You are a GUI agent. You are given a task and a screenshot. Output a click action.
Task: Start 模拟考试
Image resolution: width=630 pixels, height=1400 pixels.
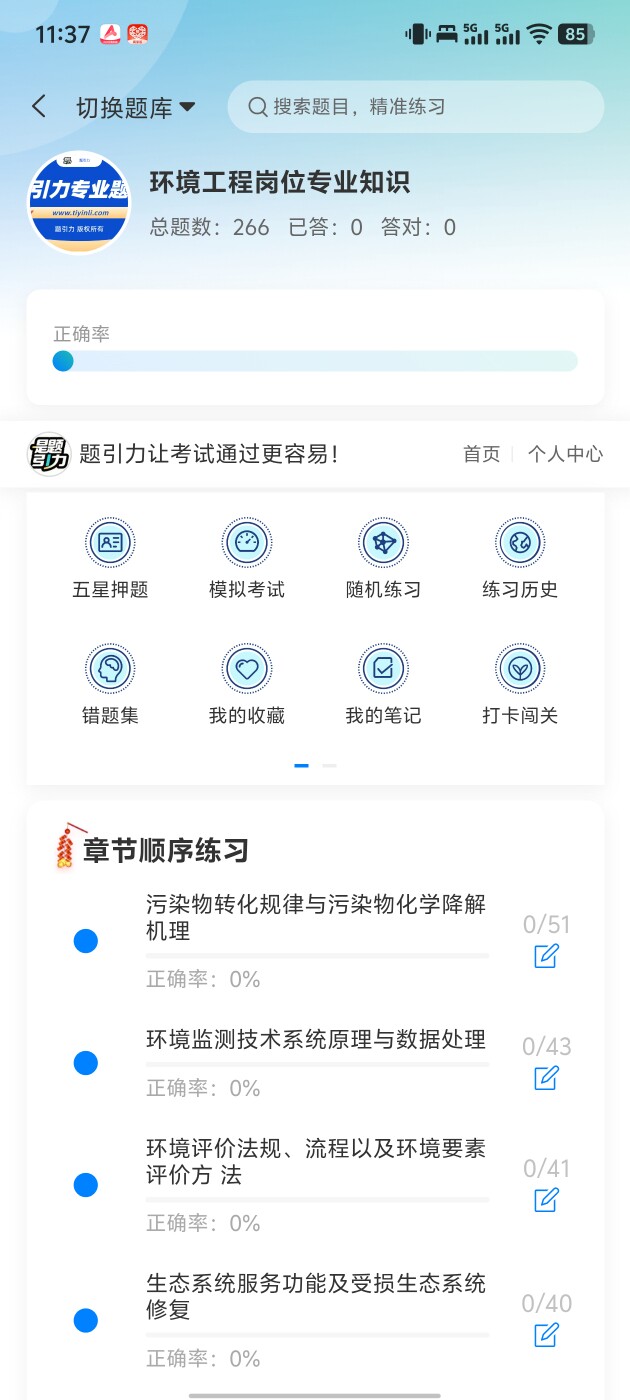pyautogui.click(x=247, y=559)
